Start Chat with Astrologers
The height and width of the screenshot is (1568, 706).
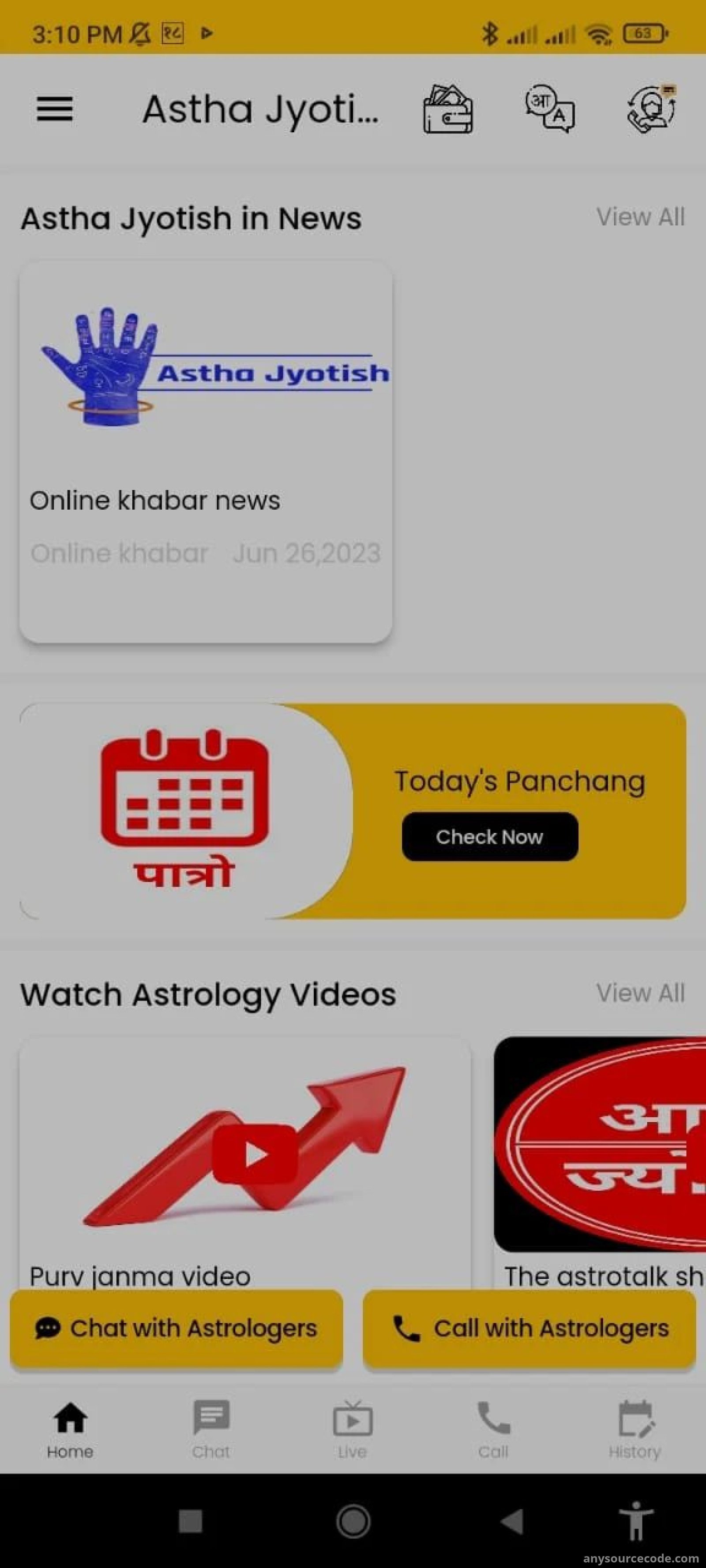pos(176,1328)
